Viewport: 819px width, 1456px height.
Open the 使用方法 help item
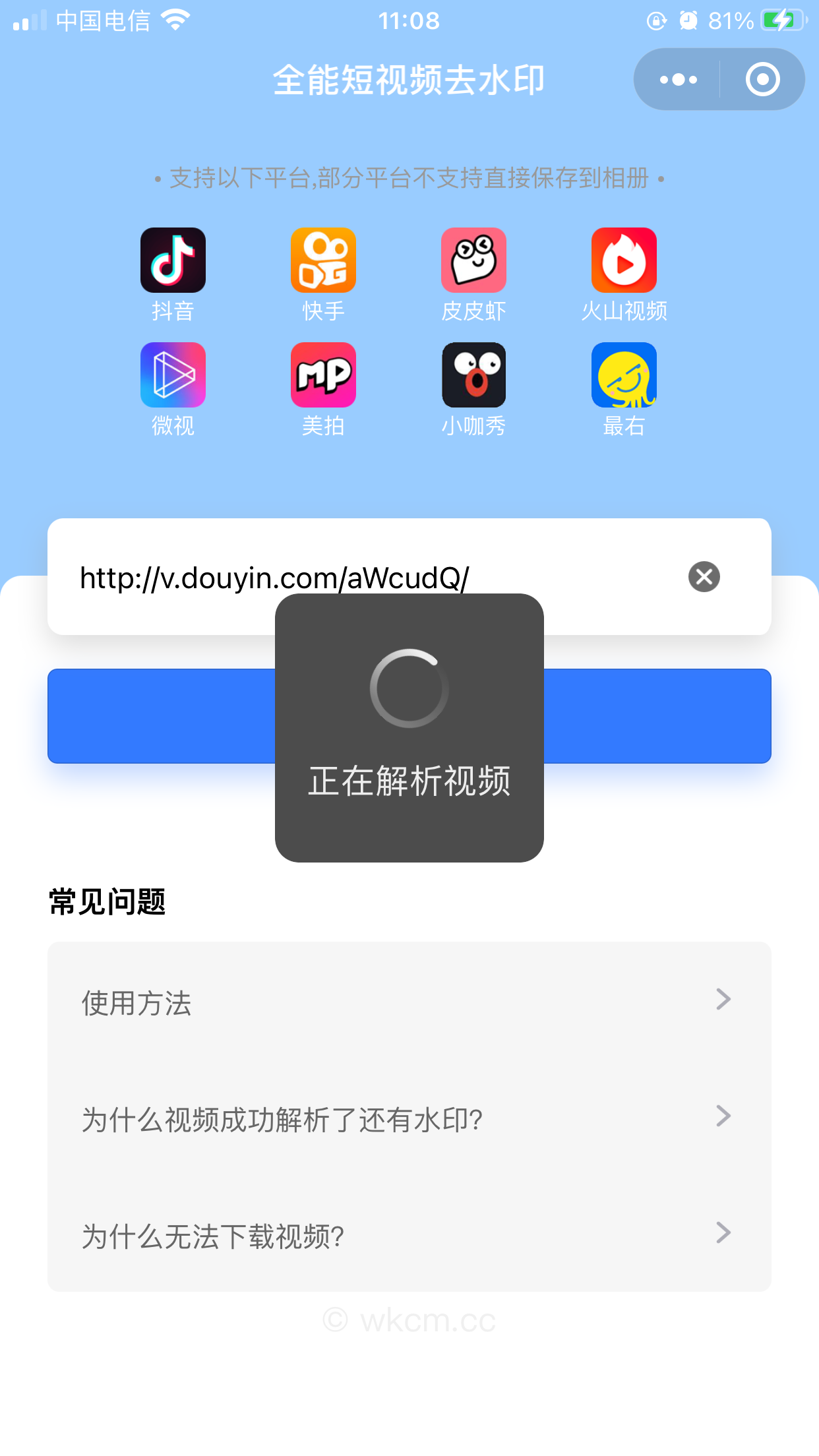(x=409, y=1002)
